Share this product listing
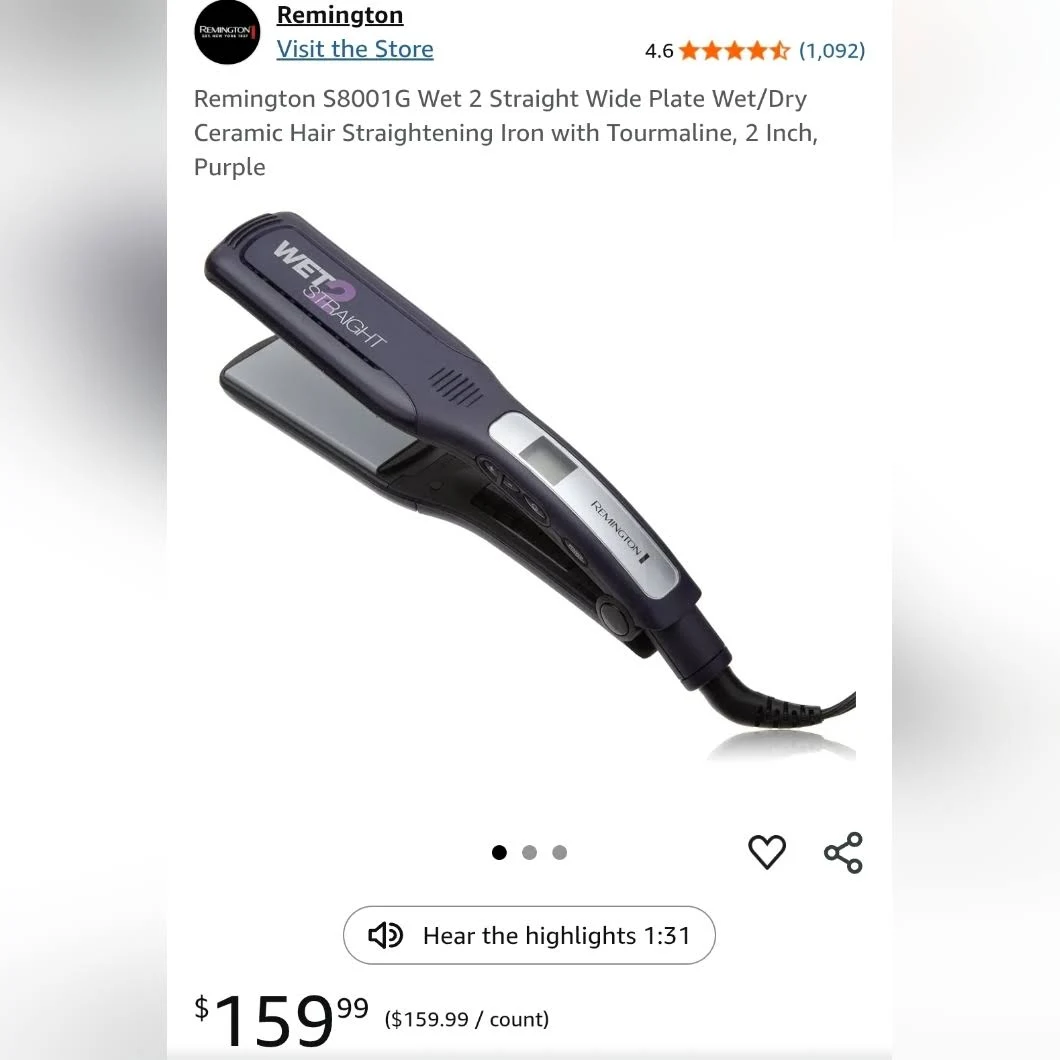Viewport: 1060px width, 1060px height. pyautogui.click(x=843, y=852)
